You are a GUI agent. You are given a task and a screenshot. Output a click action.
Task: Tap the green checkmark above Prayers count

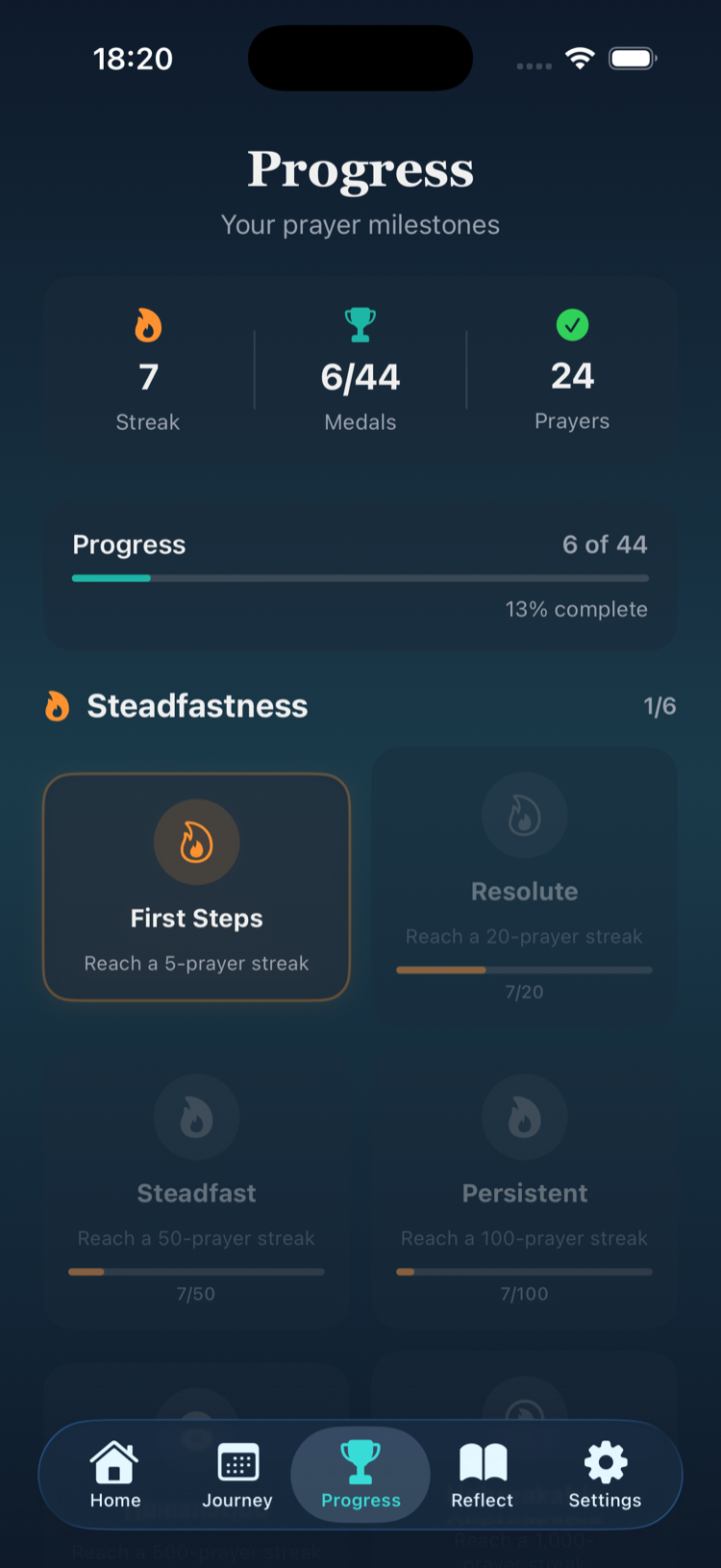click(573, 325)
